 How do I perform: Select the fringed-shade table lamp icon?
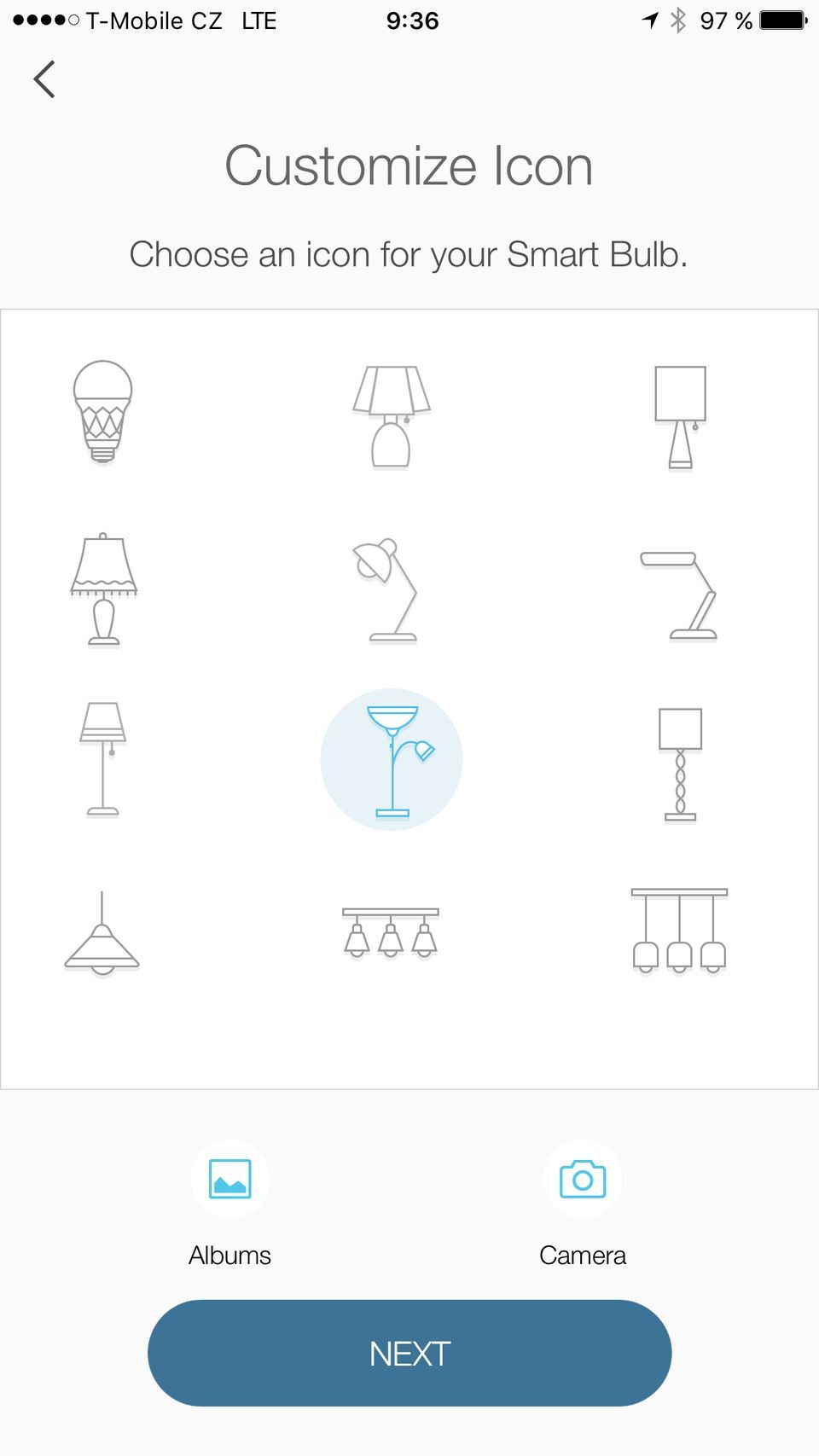pyautogui.click(x=103, y=589)
